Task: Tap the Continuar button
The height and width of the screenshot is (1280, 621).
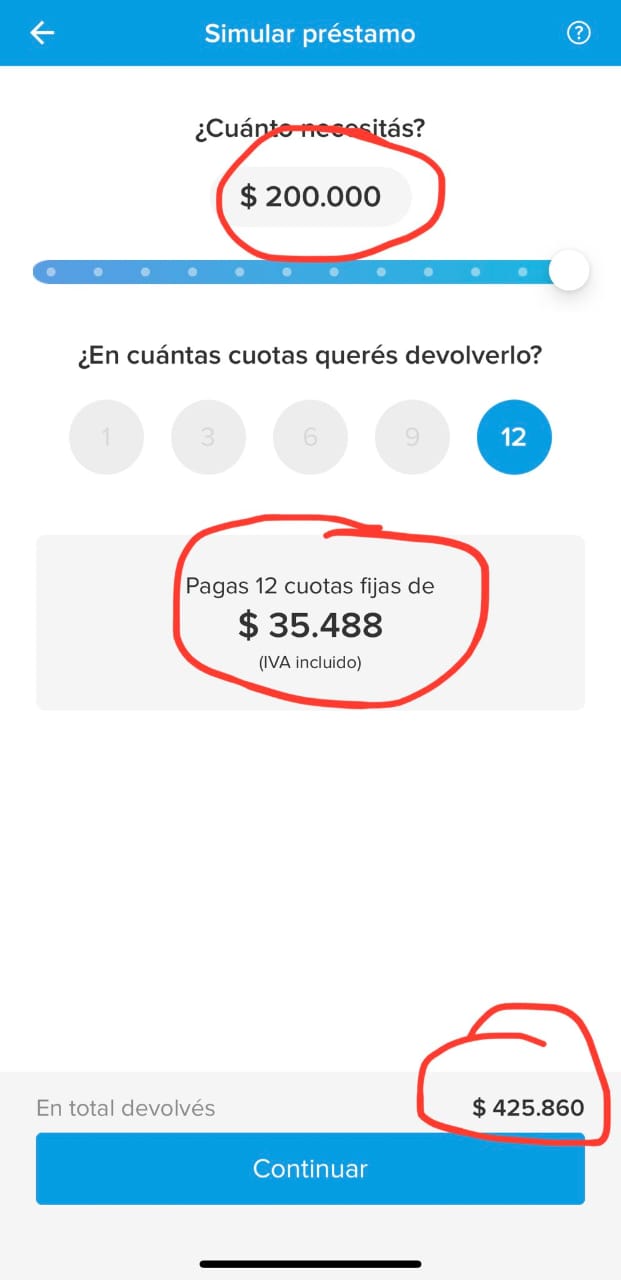Action: click(x=310, y=1169)
